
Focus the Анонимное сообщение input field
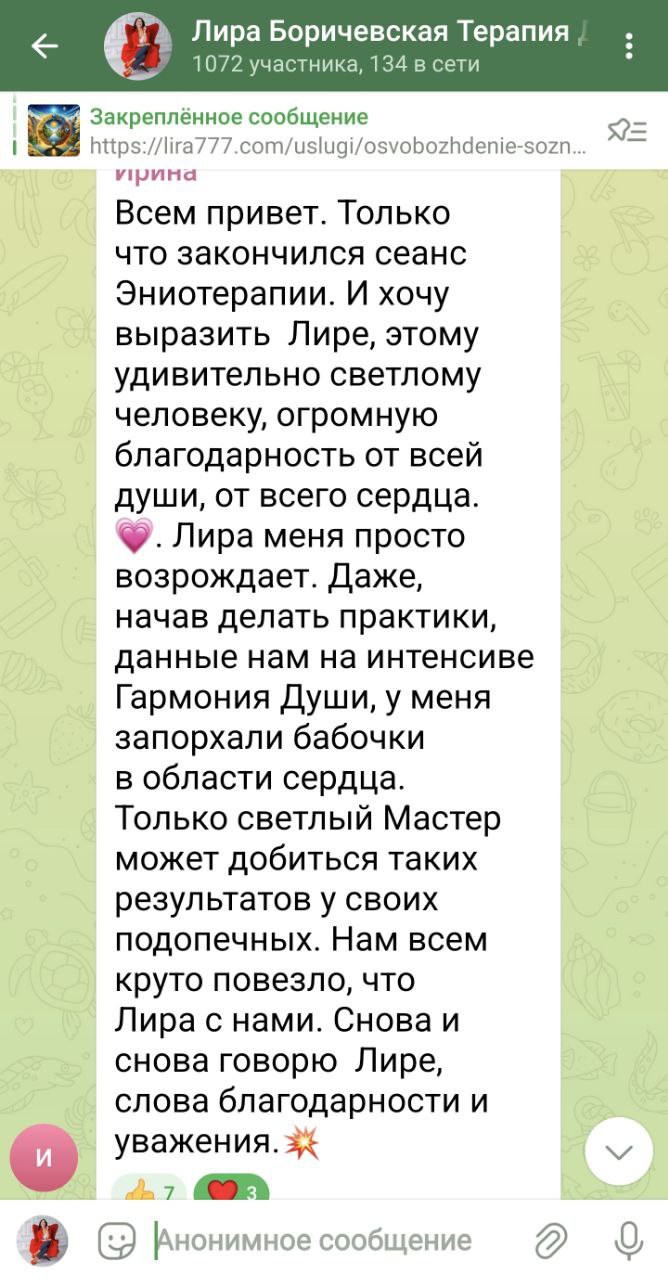pos(330,1241)
